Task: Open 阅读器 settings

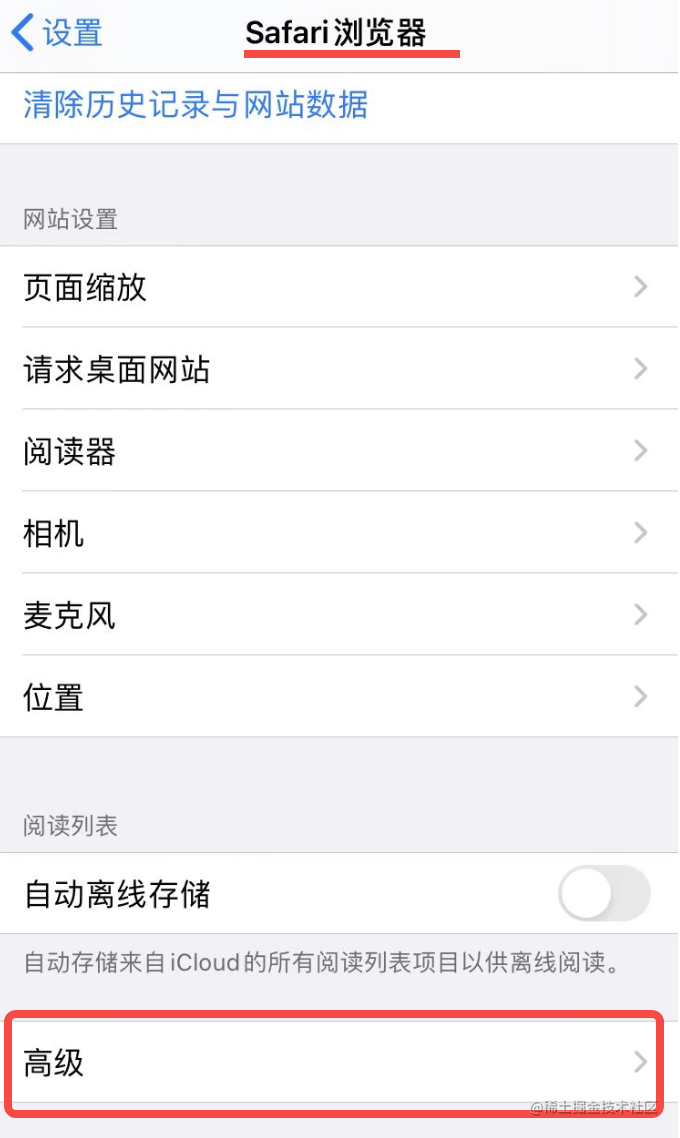Action: tap(339, 452)
